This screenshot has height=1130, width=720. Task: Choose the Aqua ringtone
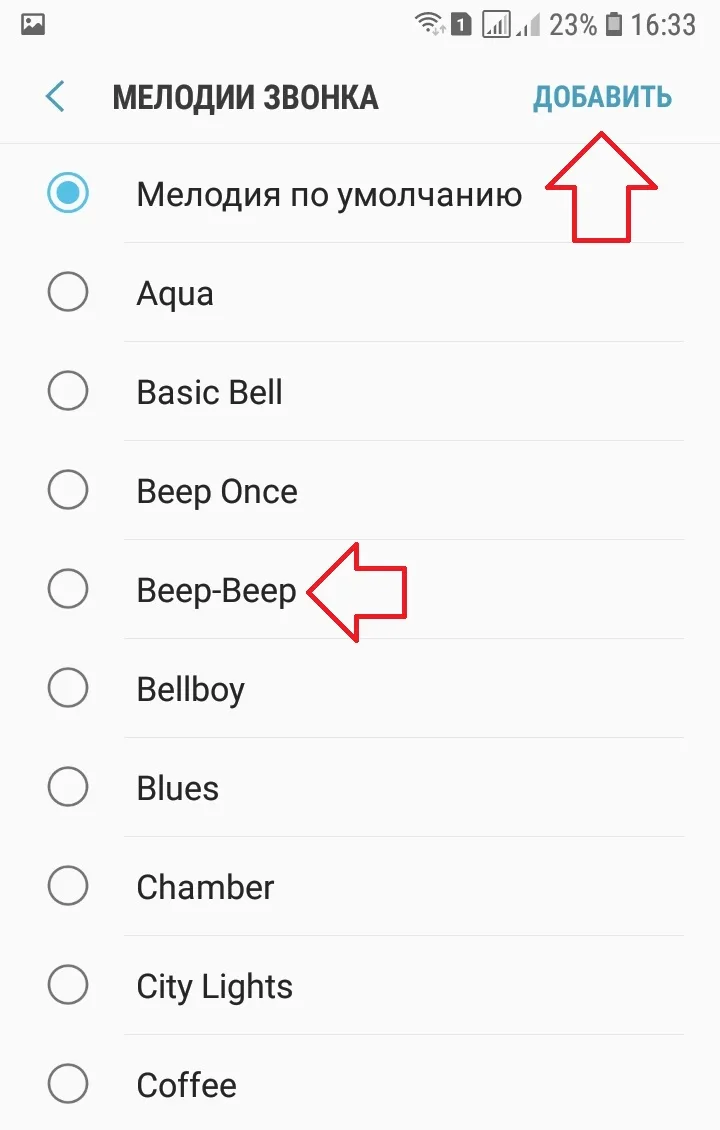[68, 293]
